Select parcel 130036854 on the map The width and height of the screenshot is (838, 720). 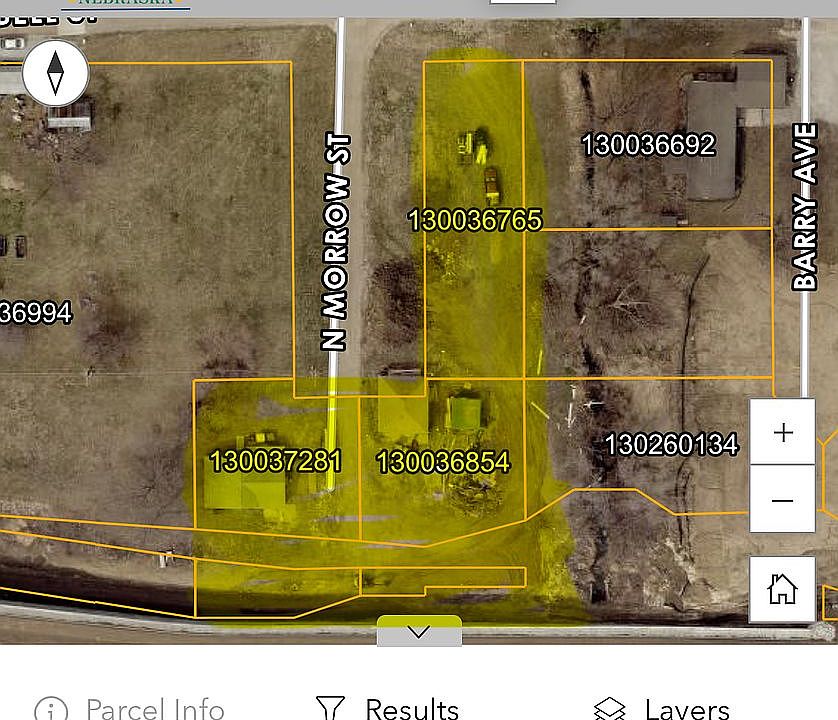(x=442, y=461)
